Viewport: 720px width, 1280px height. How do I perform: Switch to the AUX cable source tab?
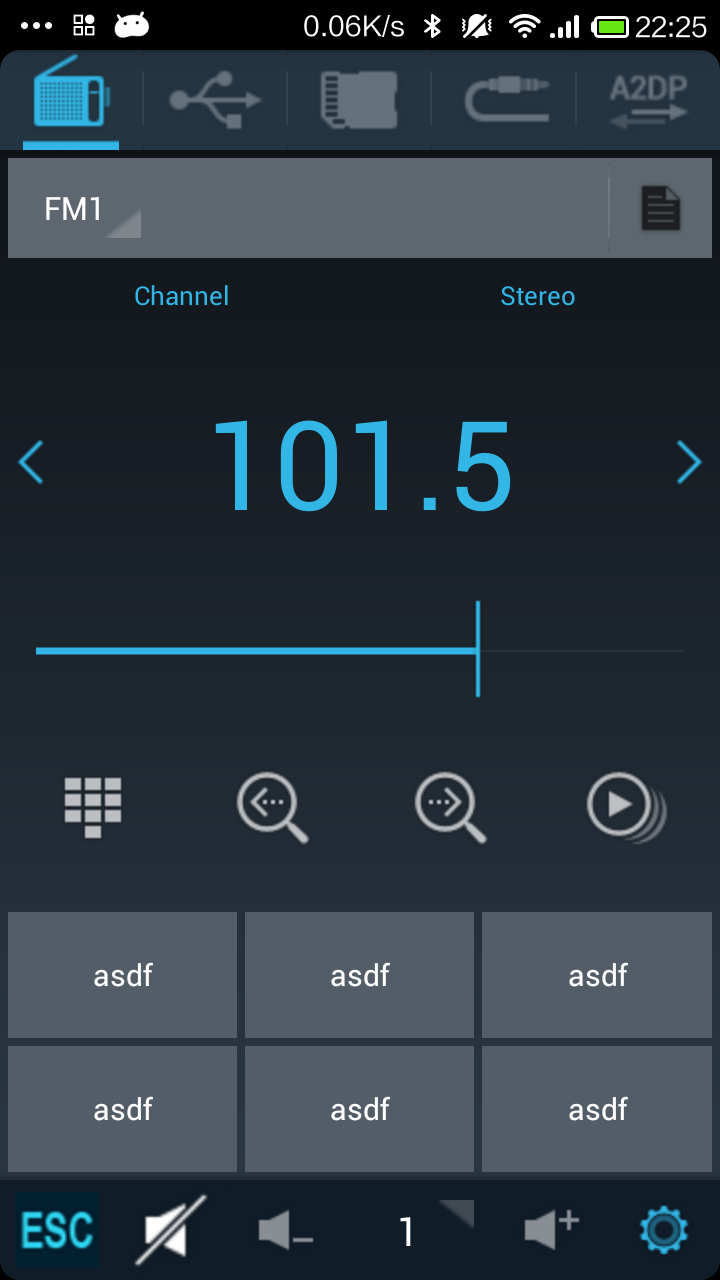(x=504, y=98)
